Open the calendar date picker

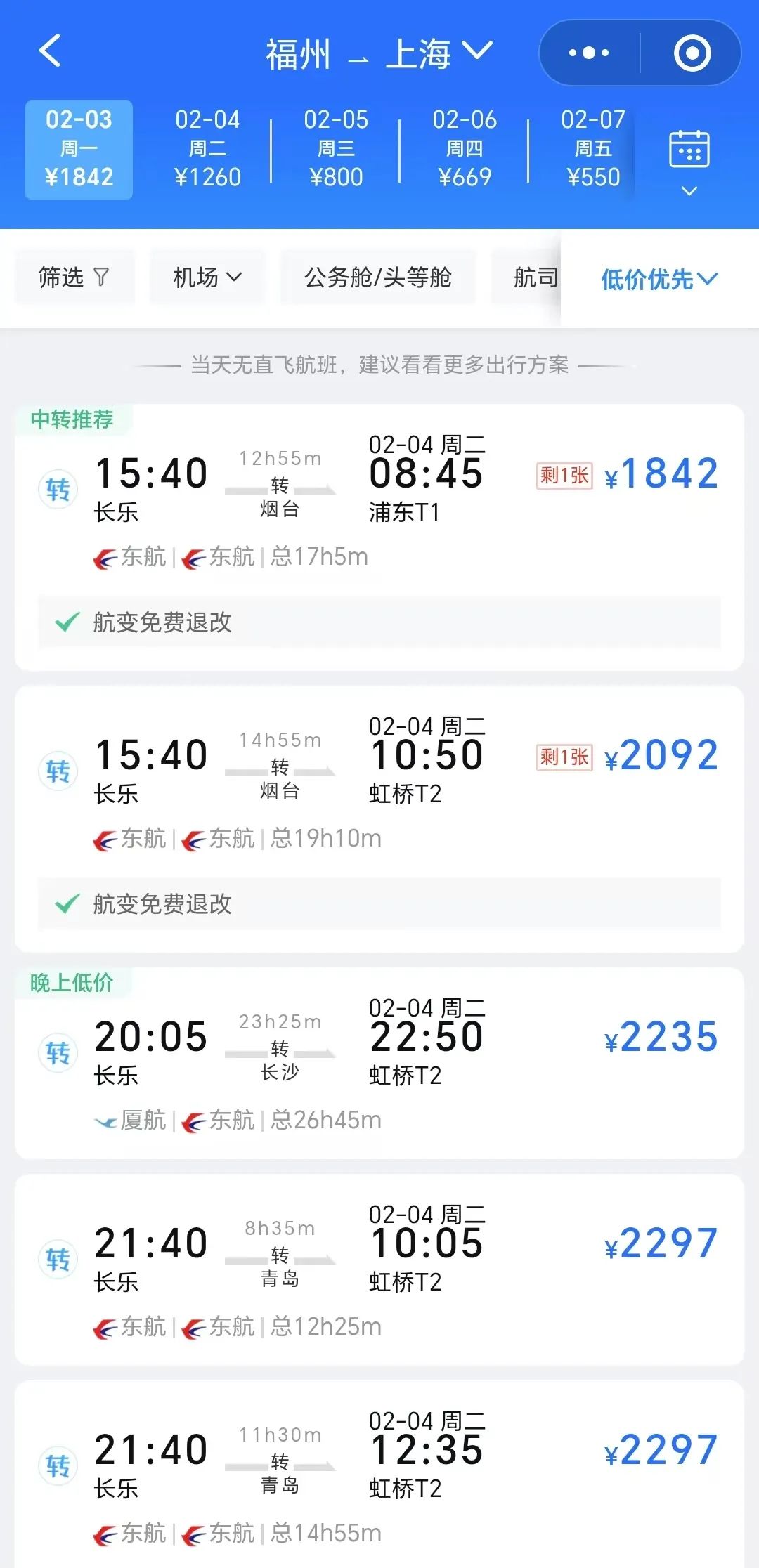click(x=689, y=163)
